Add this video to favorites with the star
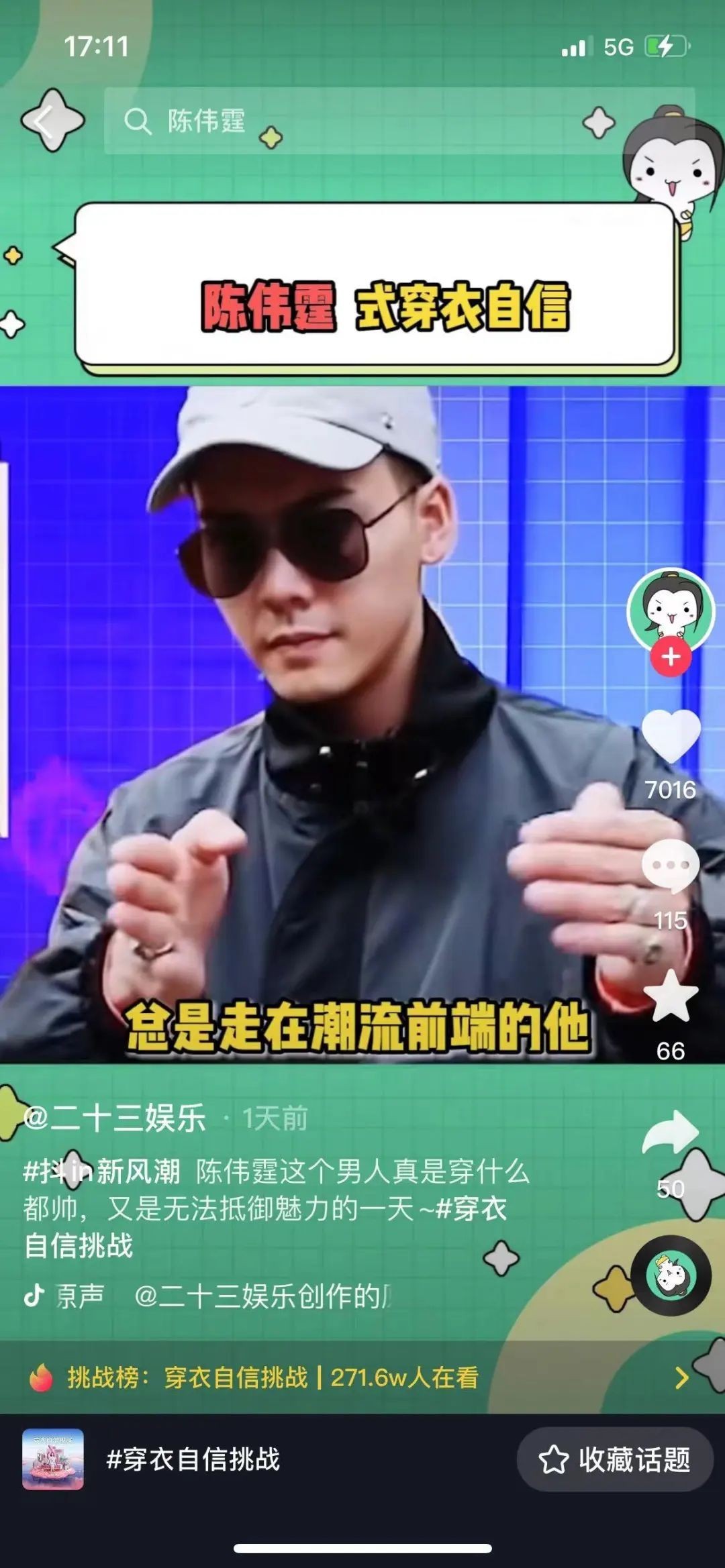This screenshot has width=725, height=1568. coord(671,998)
